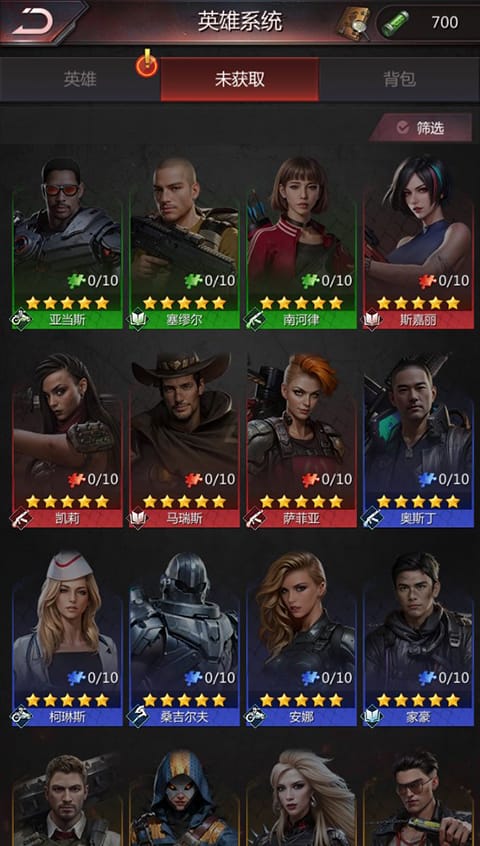Open hero card 马瑞斯
480x846 pixels.
[184, 440]
